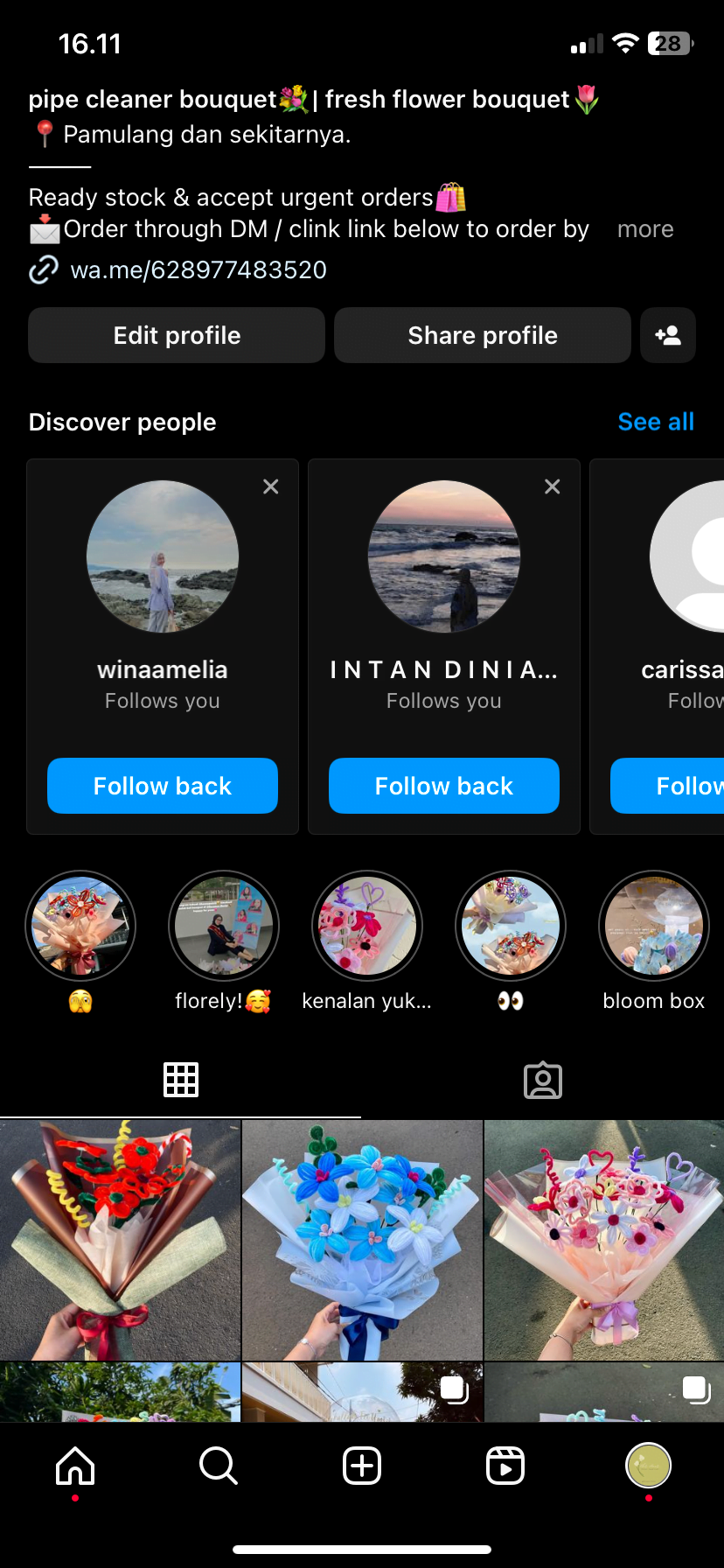
Task: Open the blue flower bouquet post
Action: pos(362,1241)
